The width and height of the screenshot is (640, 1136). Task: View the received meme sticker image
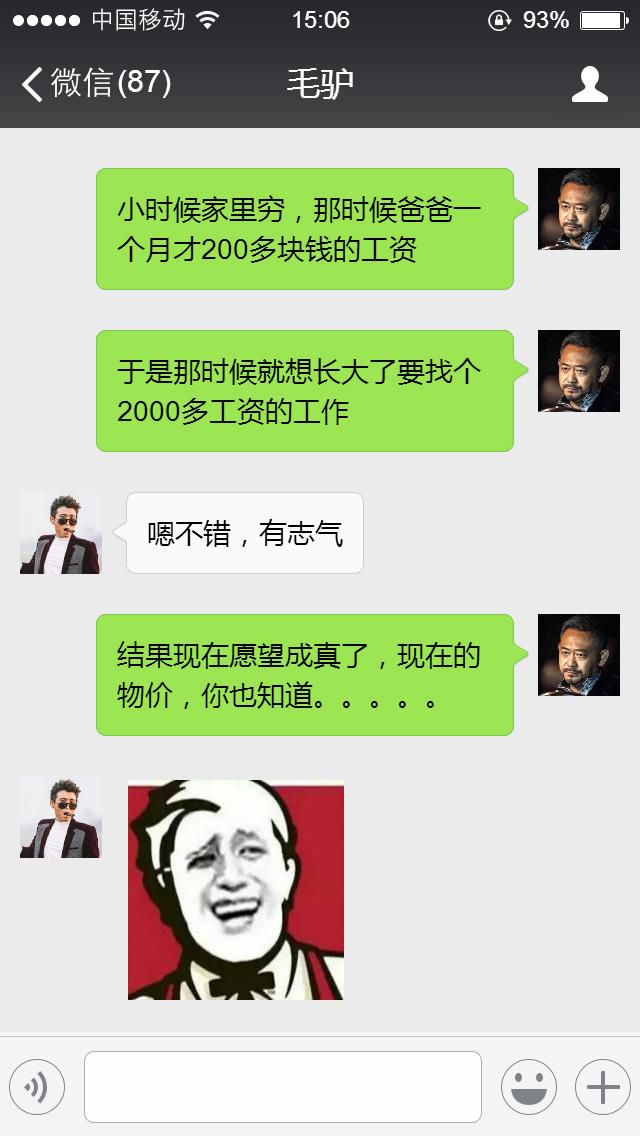coord(236,890)
